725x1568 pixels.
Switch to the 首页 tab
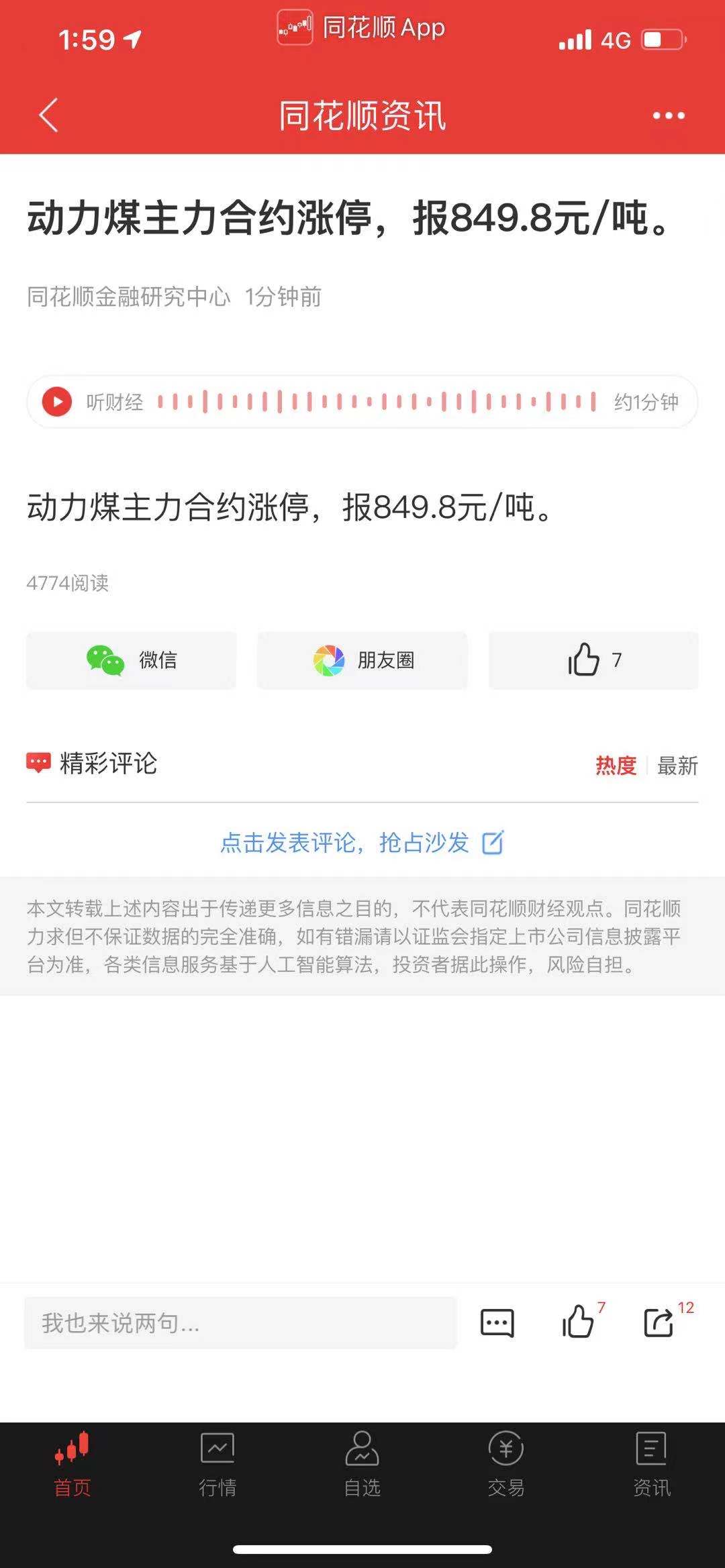[x=72, y=1465]
